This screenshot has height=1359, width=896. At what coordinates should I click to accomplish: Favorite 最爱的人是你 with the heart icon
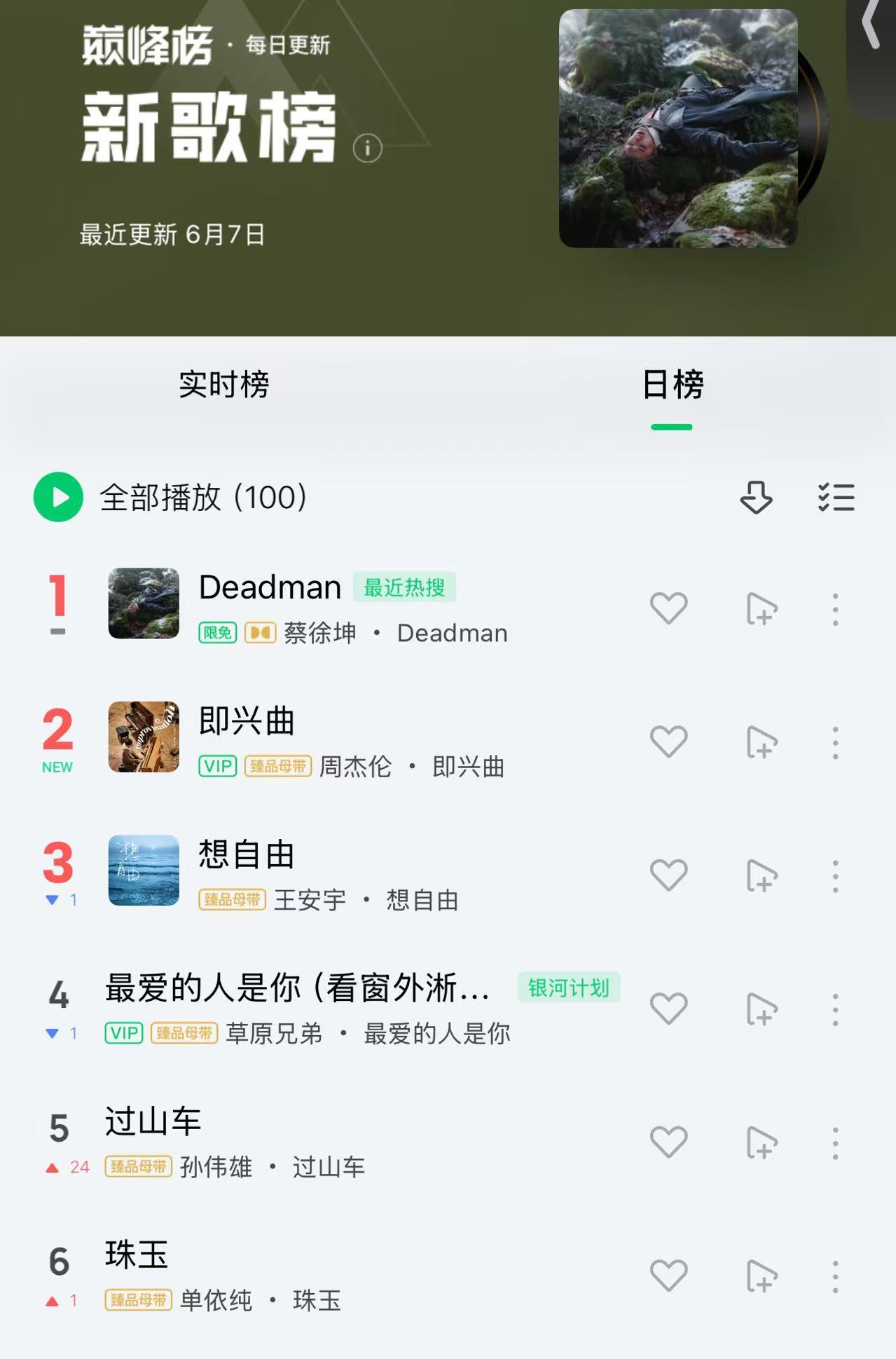669,1006
